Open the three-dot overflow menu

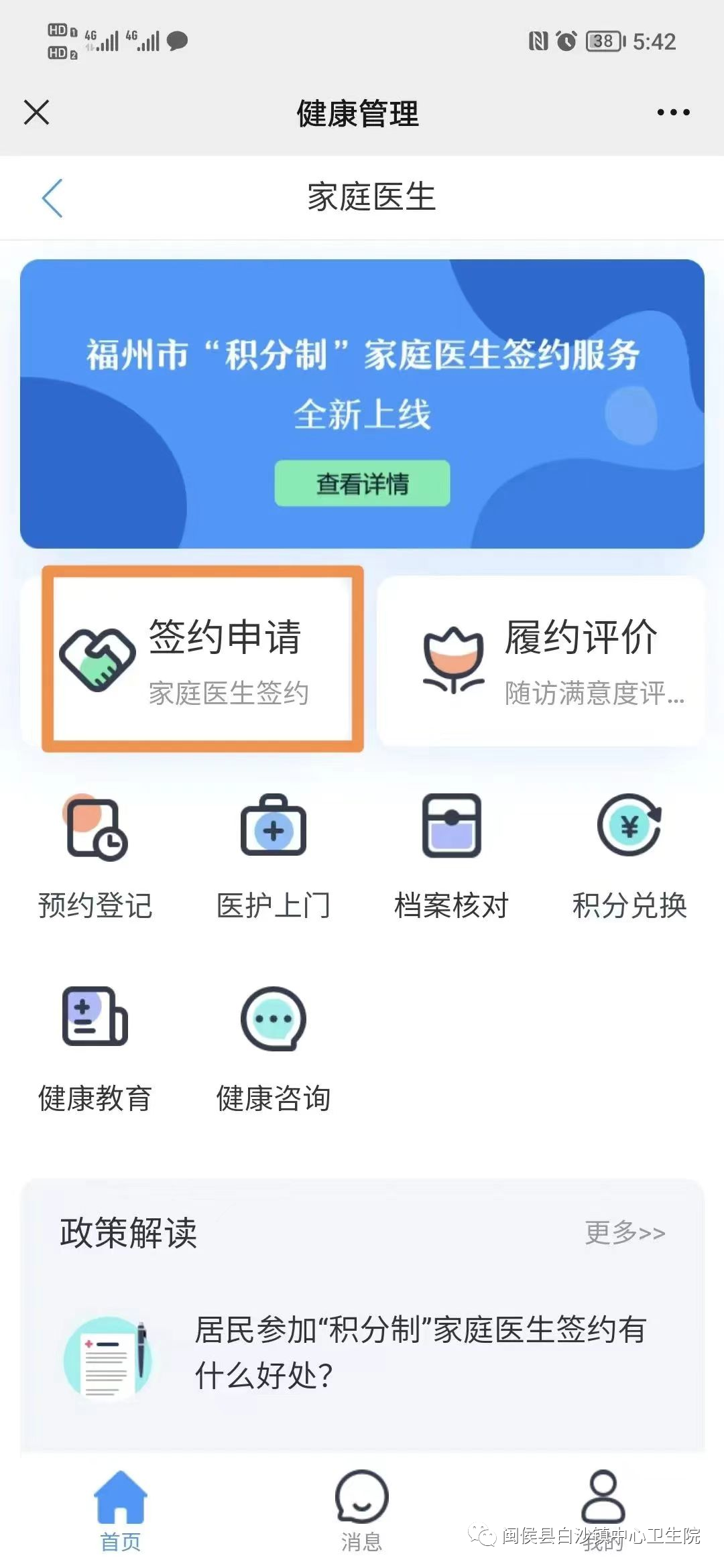click(673, 112)
